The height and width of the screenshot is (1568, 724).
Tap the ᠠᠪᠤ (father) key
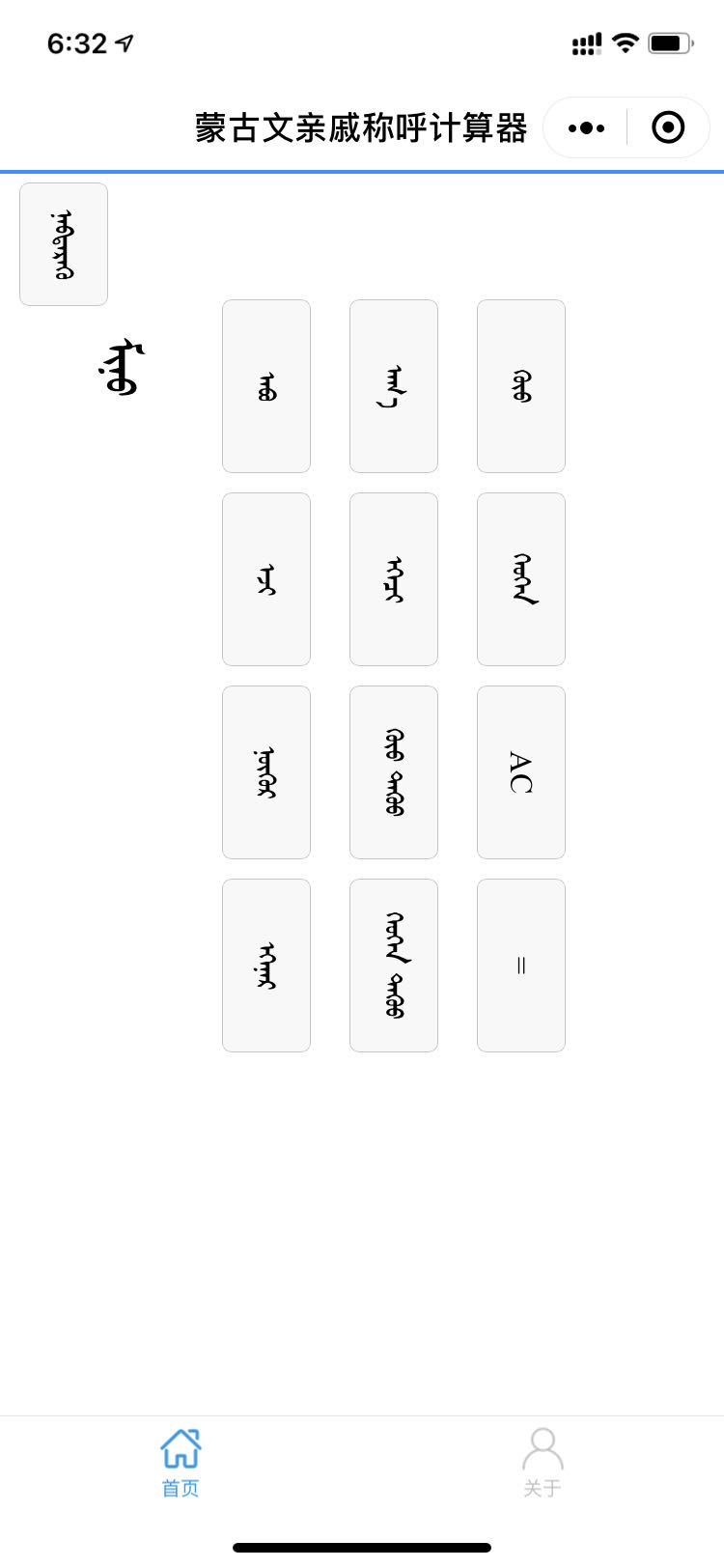pyautogui.click(x=266, y=386)
